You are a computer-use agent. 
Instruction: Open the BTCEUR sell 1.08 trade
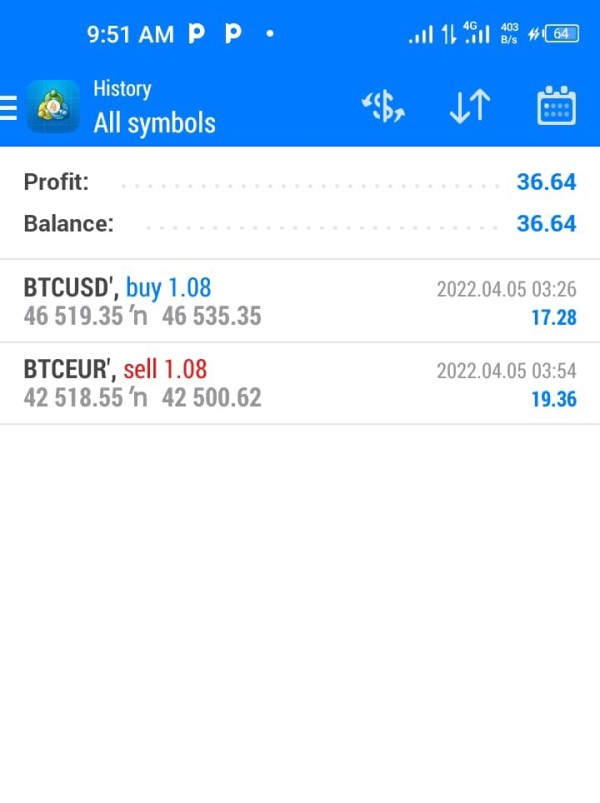(300, 383)
